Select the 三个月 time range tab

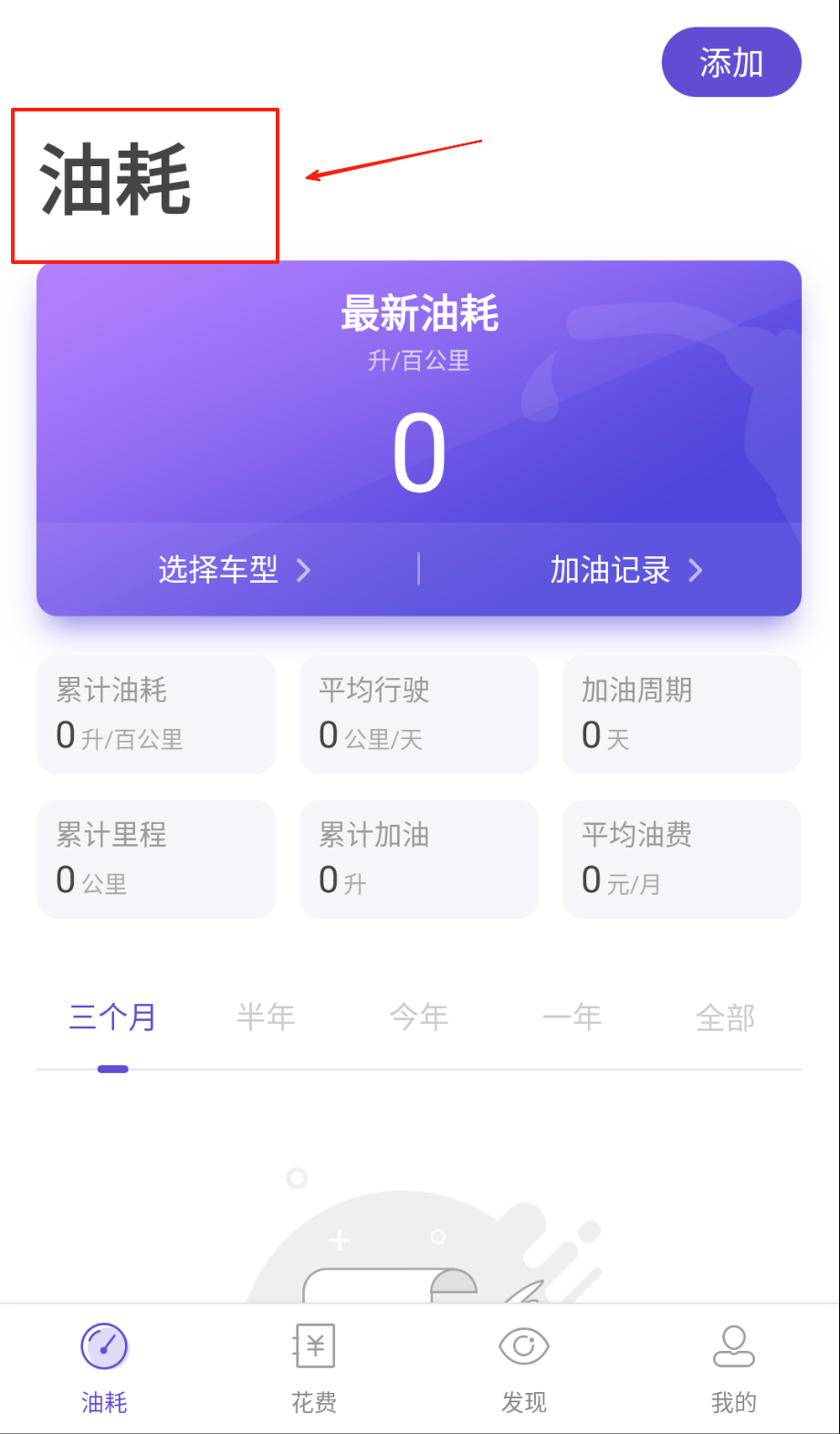(112, 1018)
